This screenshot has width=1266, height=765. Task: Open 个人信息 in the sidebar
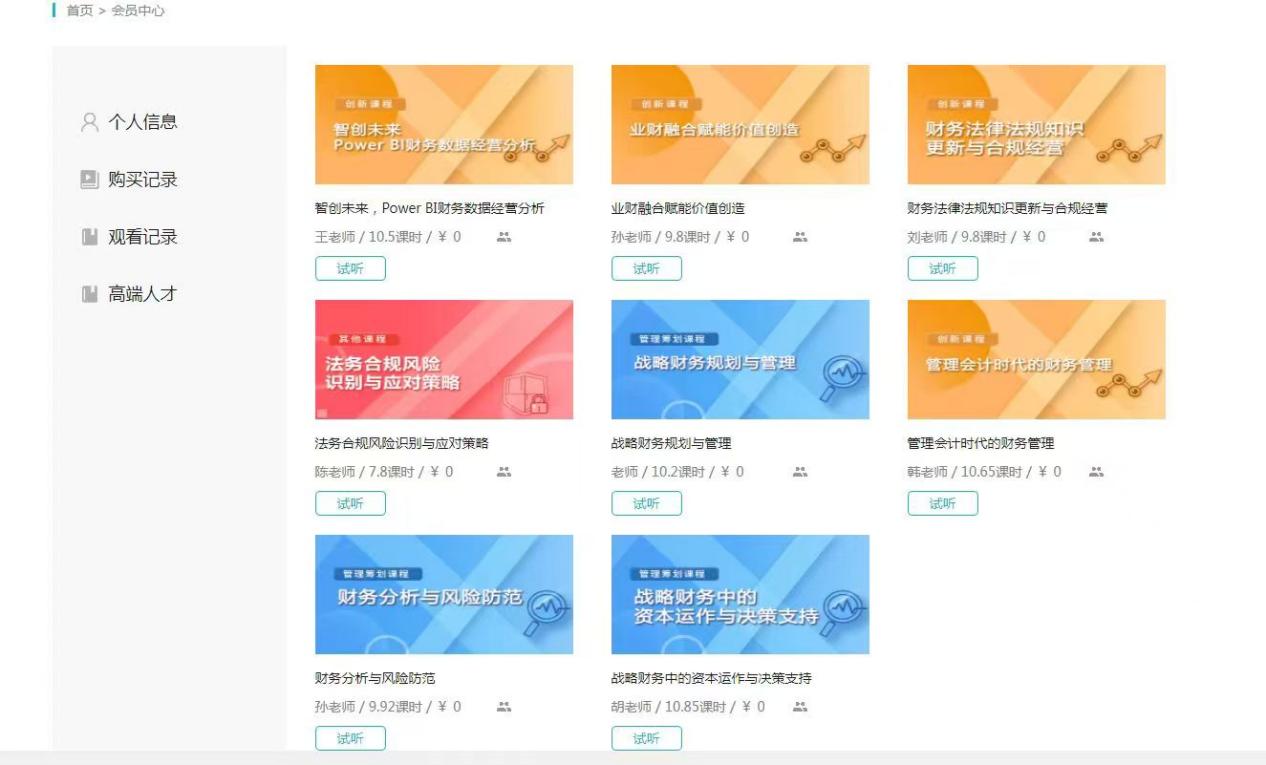point(141,122)
